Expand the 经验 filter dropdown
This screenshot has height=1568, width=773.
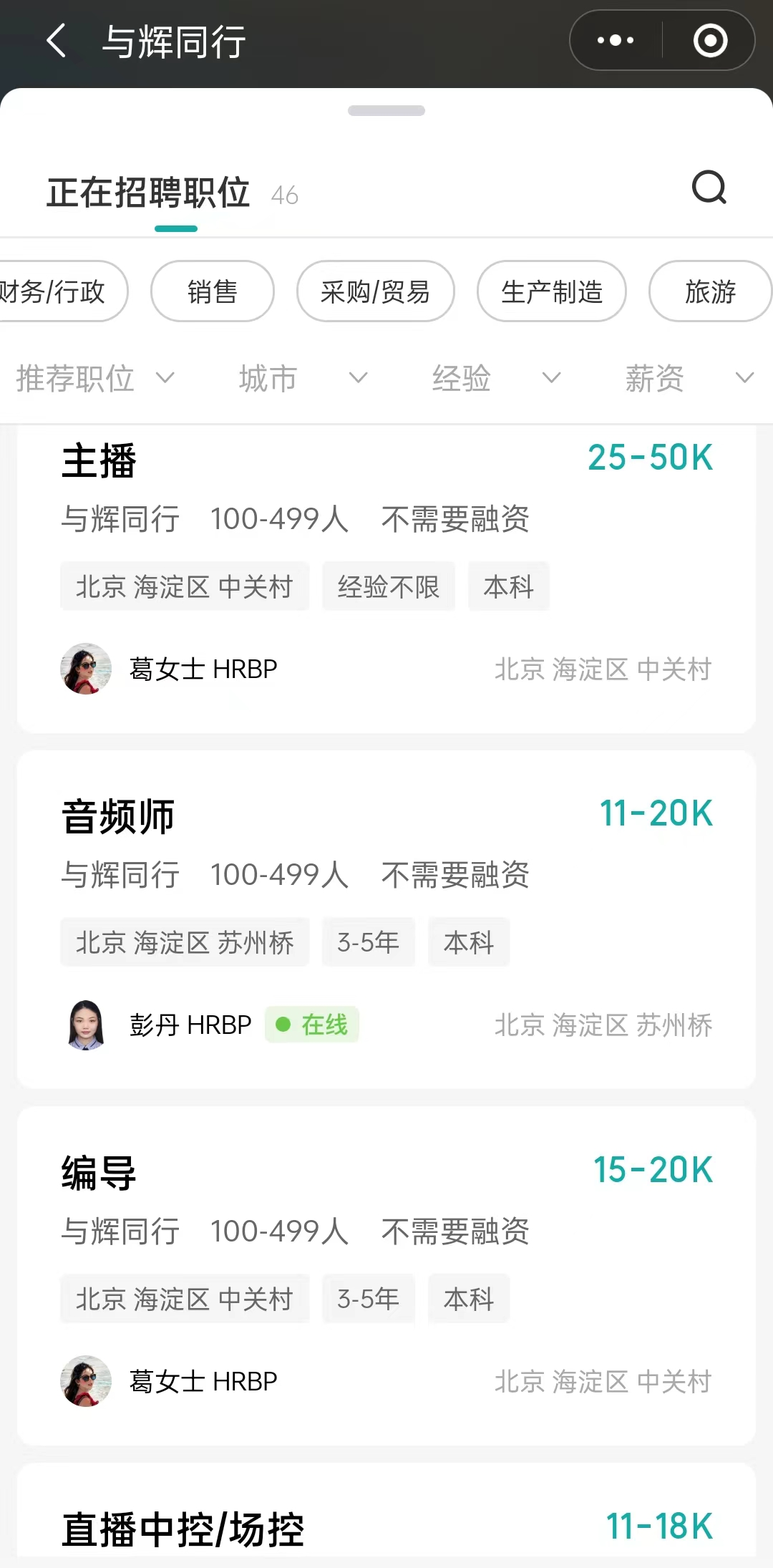(x=495, y=378)
